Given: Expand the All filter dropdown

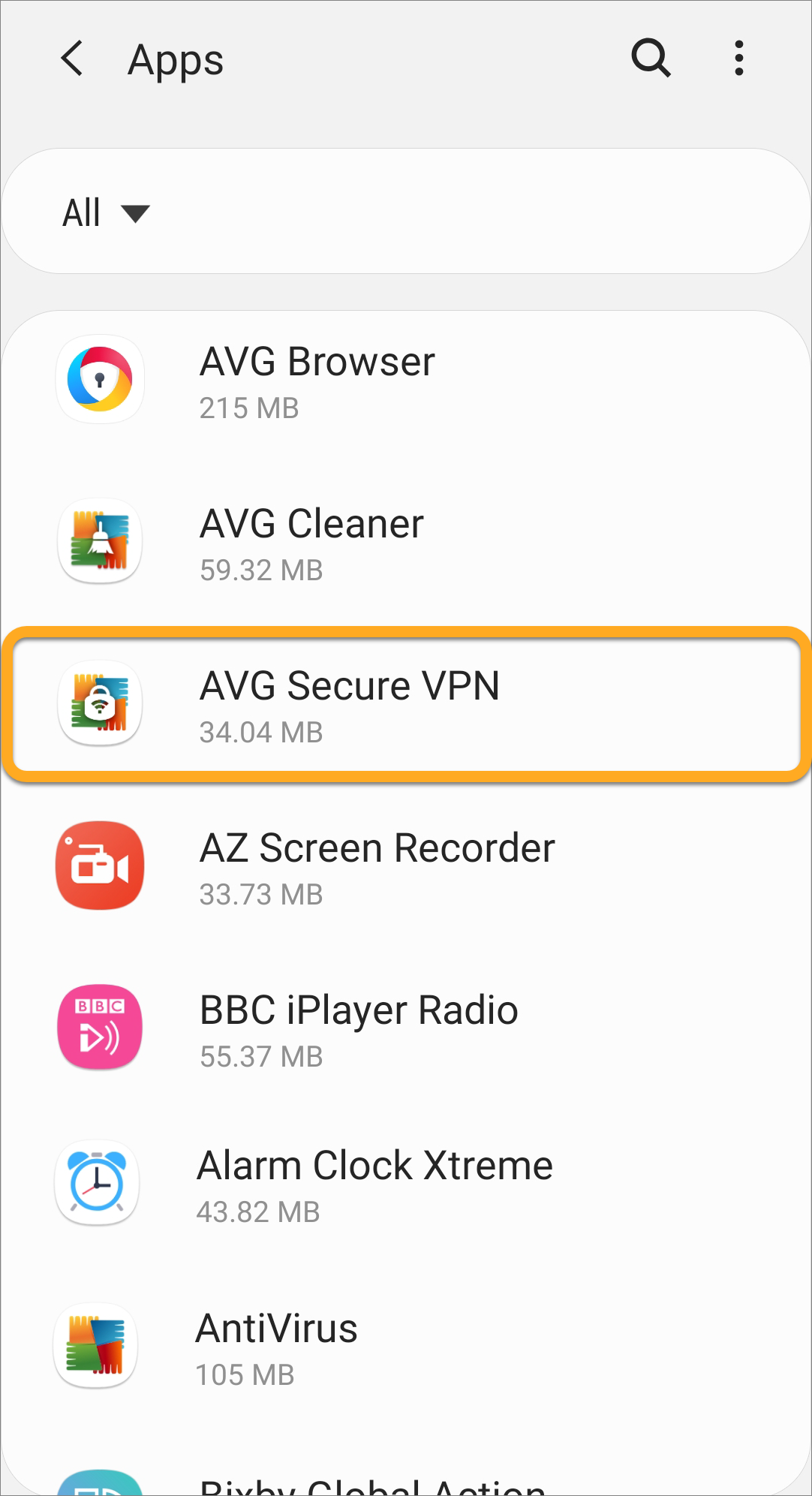Looking at the screenshot, I should 107,213.
